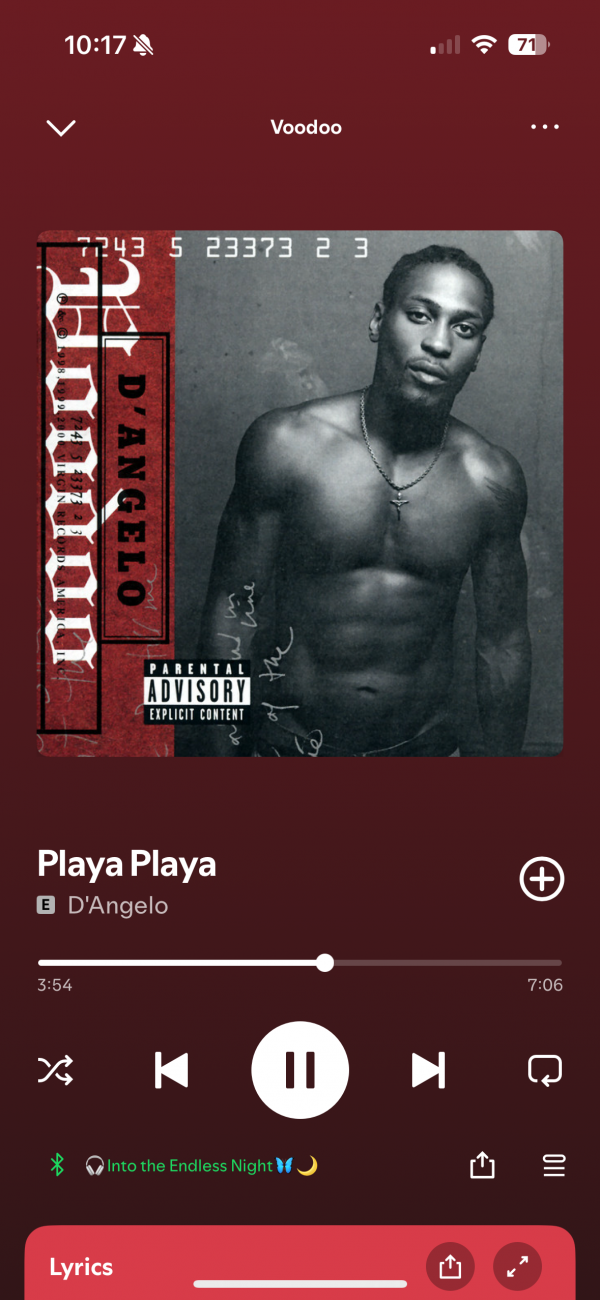Expand lyrics to full screen
Viewport: 600px width, 1300px height.
[517, 1267]
